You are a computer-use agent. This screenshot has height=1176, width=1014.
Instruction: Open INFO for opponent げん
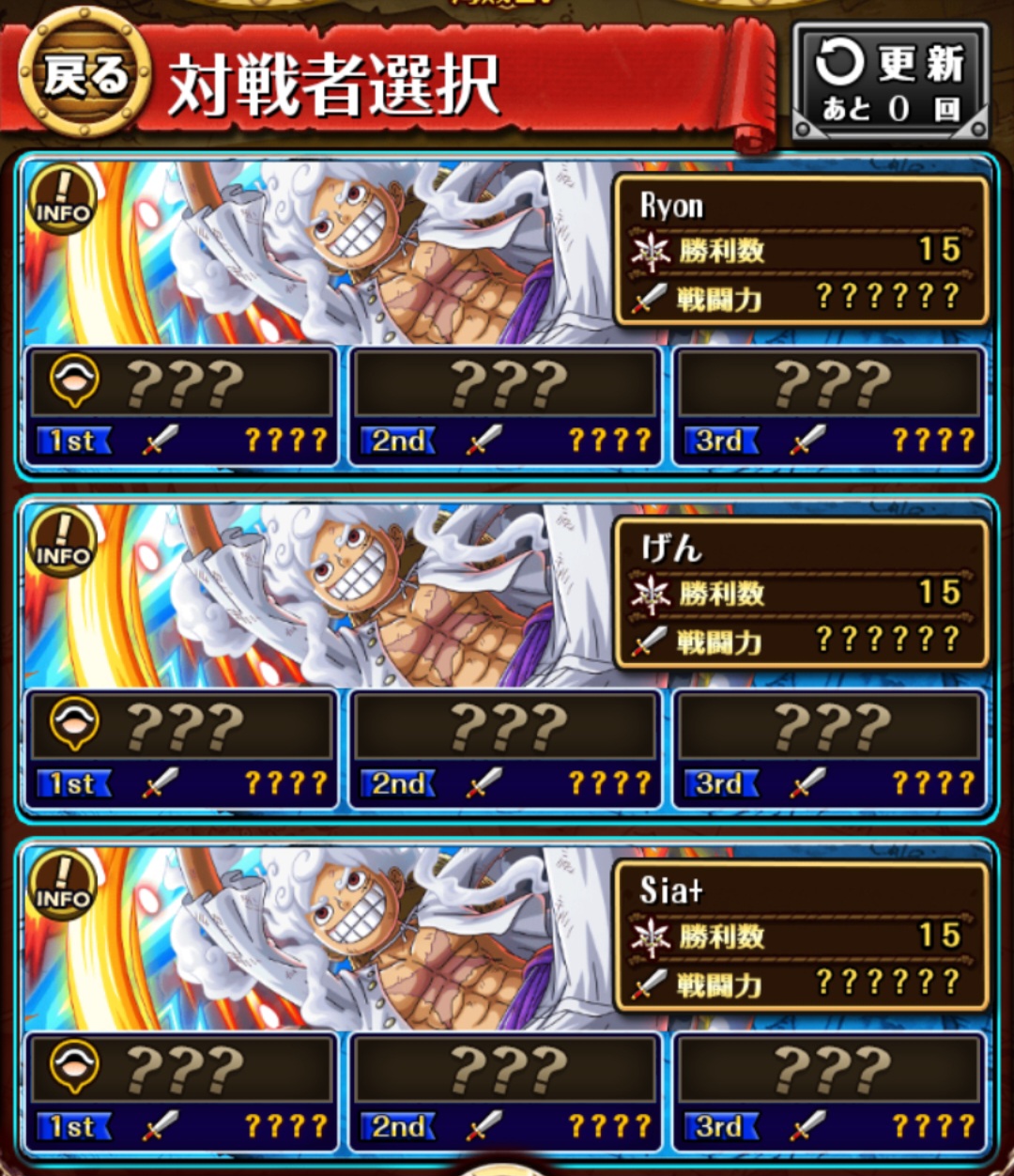coord(63,542)
